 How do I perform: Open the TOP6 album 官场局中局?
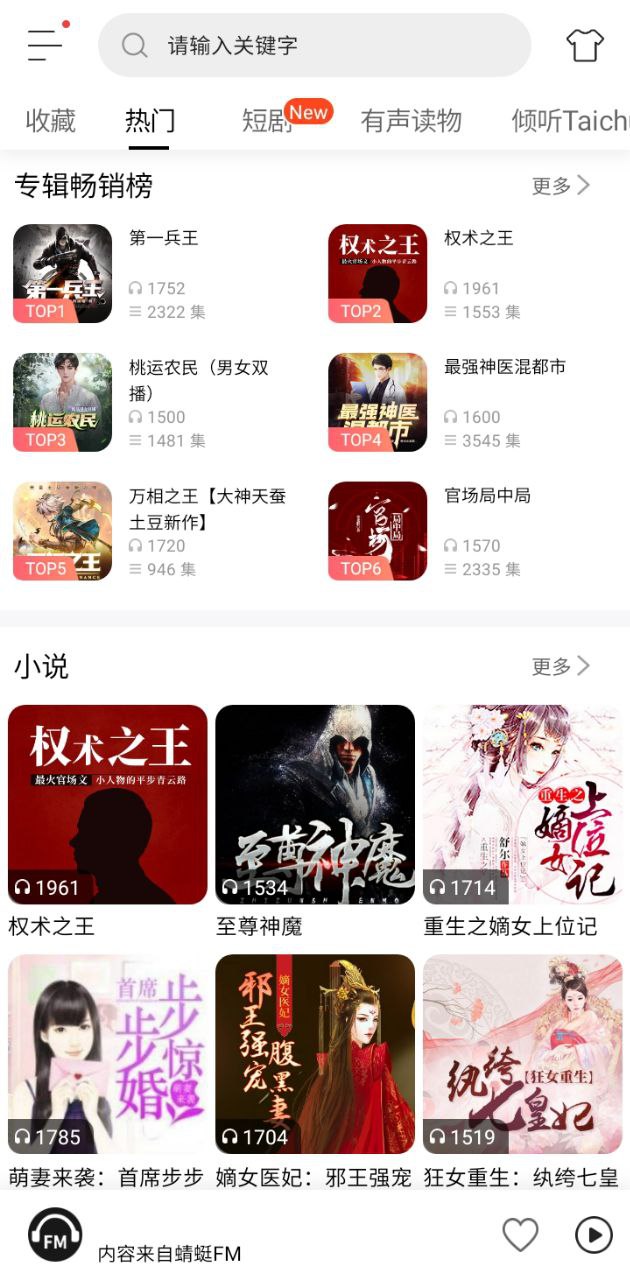point(377,531)
